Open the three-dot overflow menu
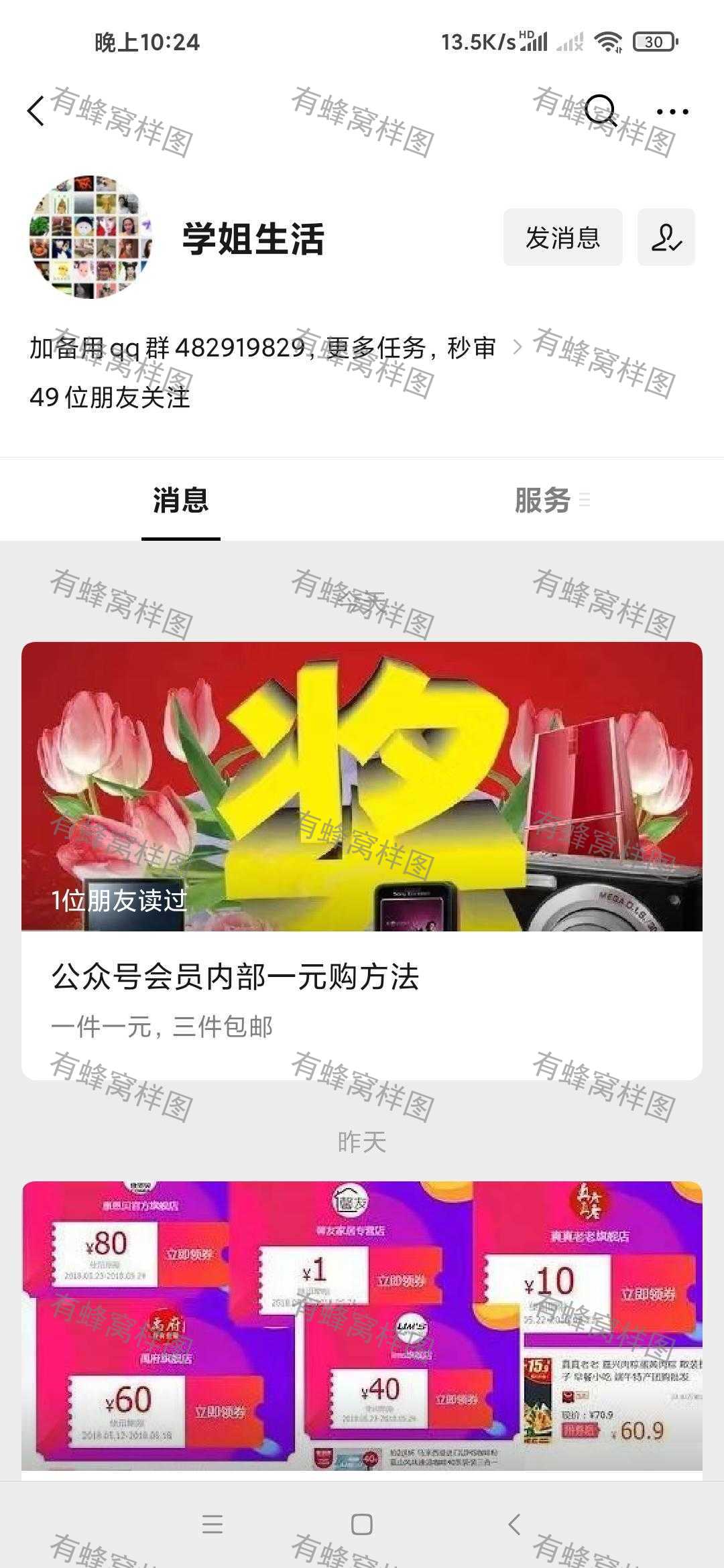The height and width of the screenshot is (1568, 724). [672, 111]
